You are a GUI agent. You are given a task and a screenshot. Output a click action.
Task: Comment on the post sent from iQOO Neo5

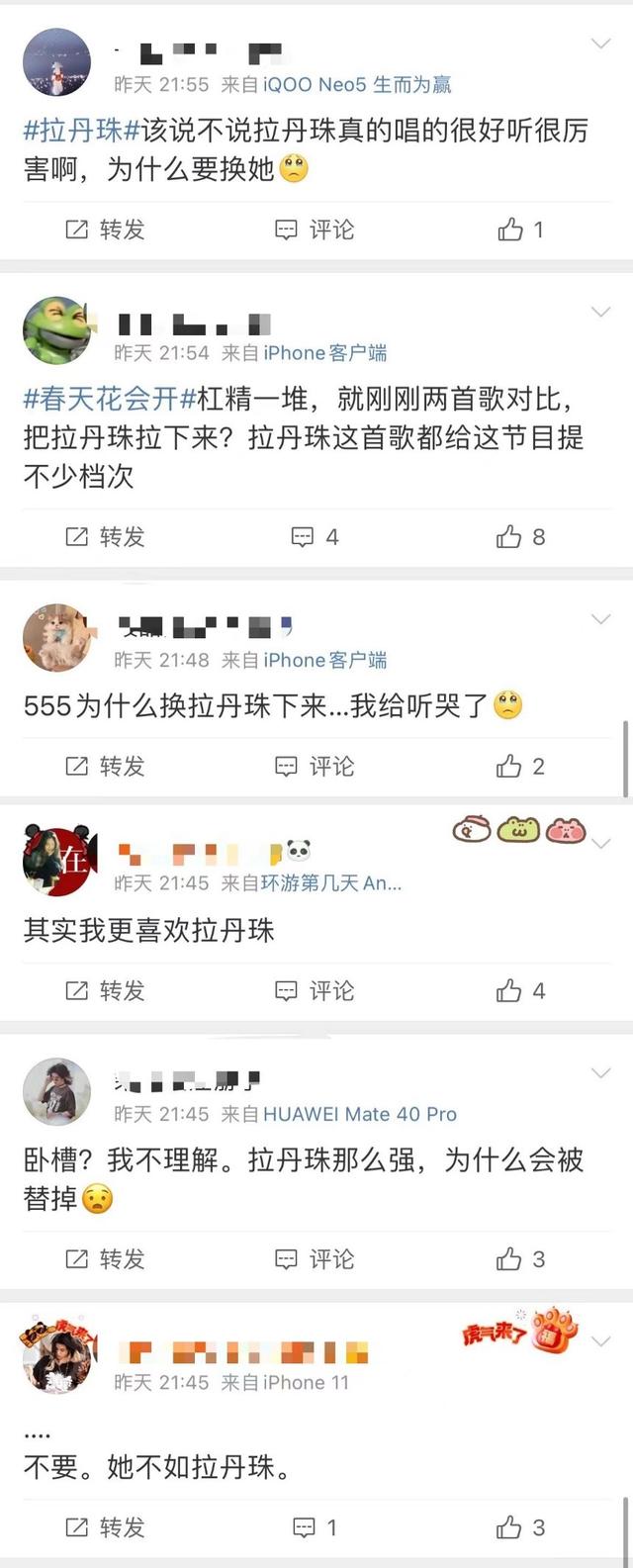tap(314, 230)
